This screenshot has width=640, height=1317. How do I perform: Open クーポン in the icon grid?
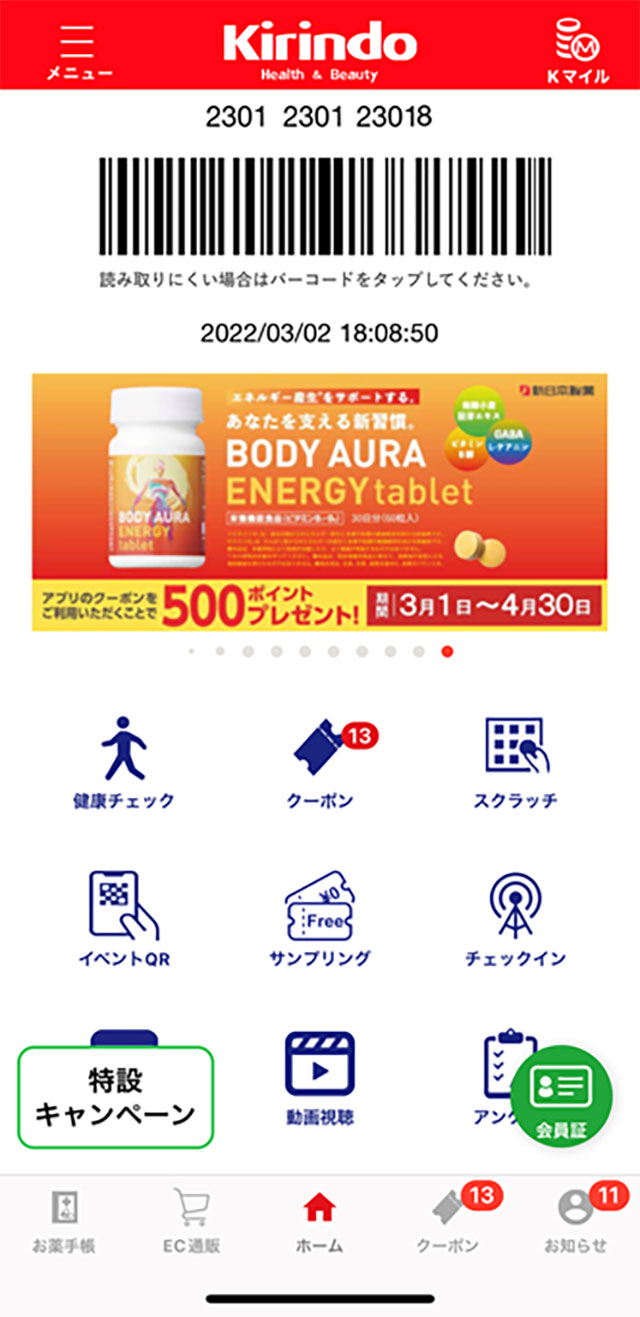pyautogui.click(x=320, y=763)
